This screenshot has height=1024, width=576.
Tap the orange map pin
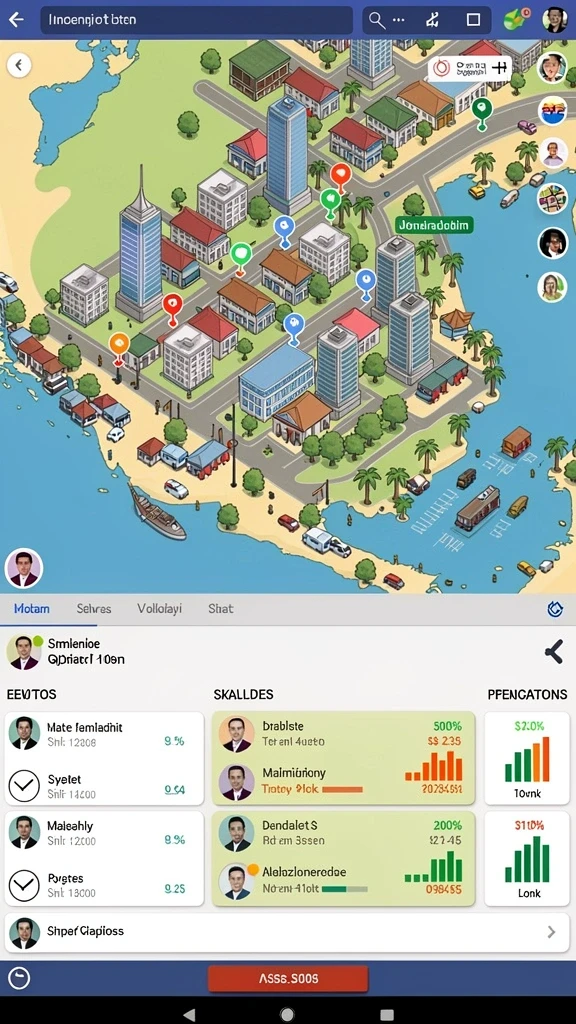[119, 346]
